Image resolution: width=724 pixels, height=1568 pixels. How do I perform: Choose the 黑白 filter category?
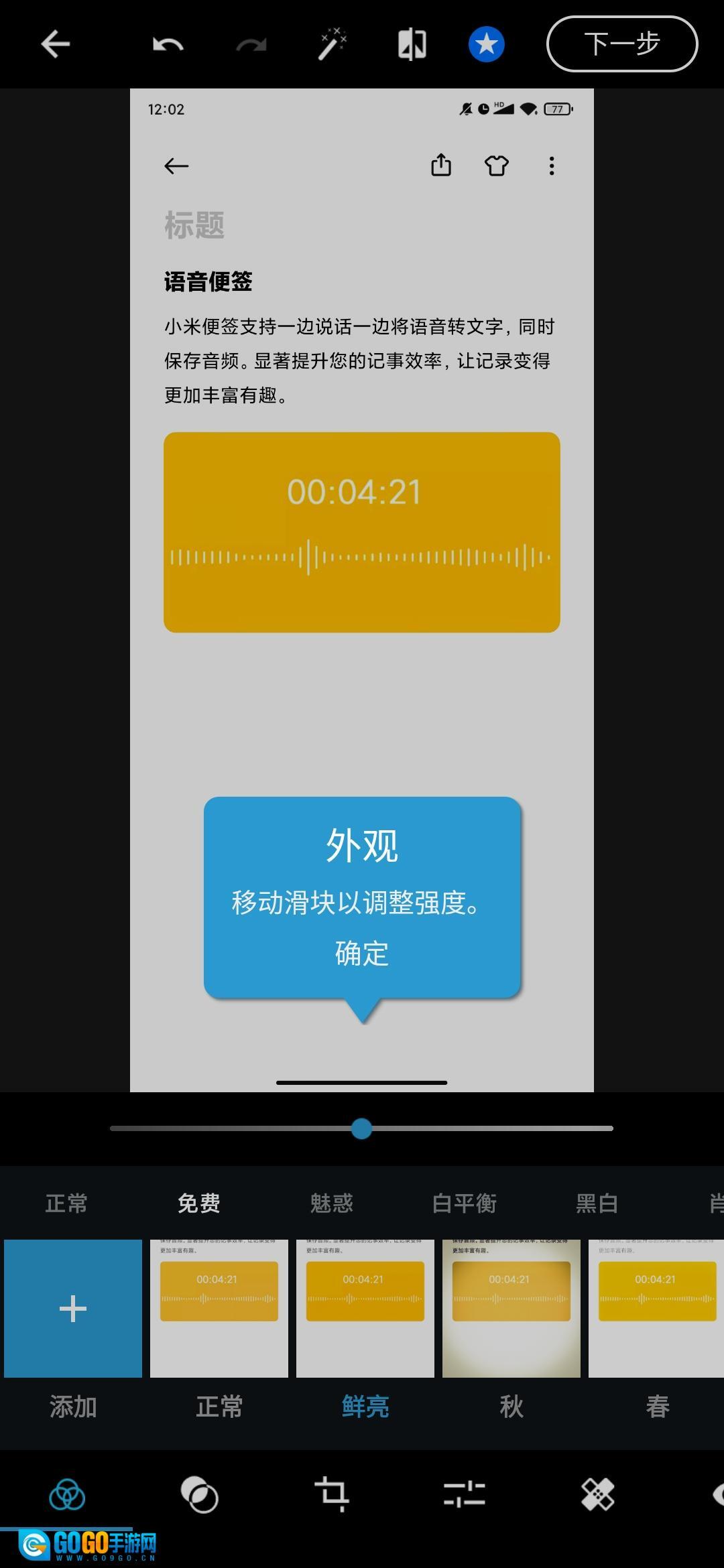(597, 1203)
